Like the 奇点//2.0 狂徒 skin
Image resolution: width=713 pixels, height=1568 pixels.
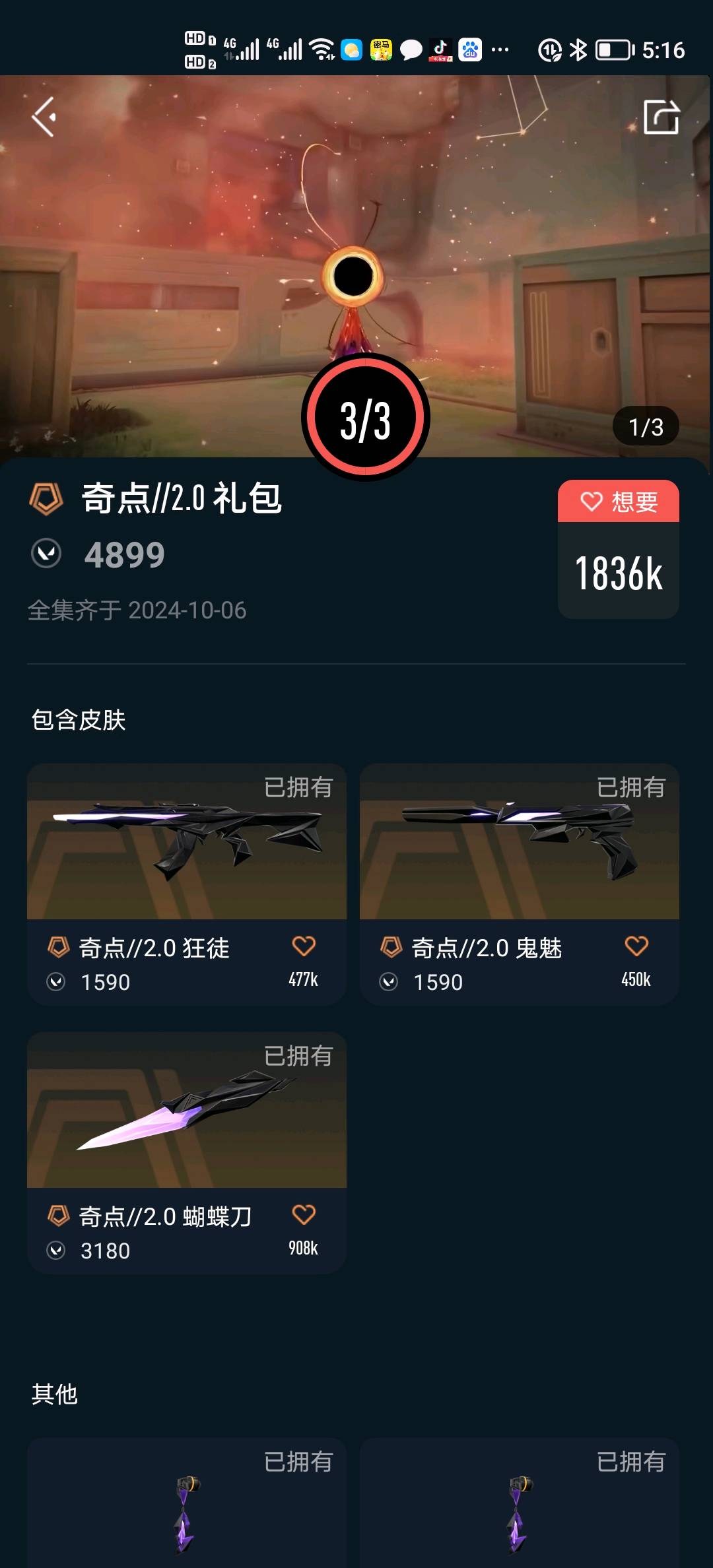click(x=304, y=946)
